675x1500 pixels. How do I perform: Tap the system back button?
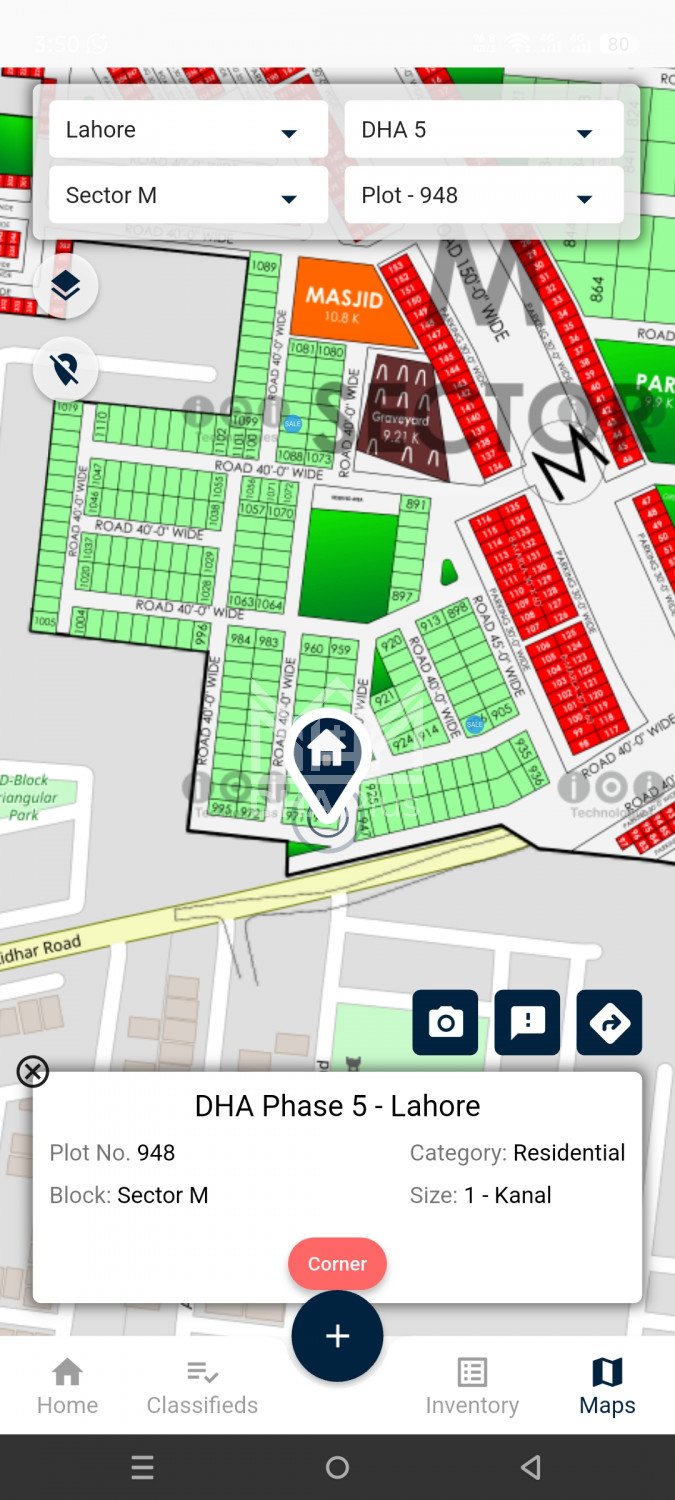531,1467
